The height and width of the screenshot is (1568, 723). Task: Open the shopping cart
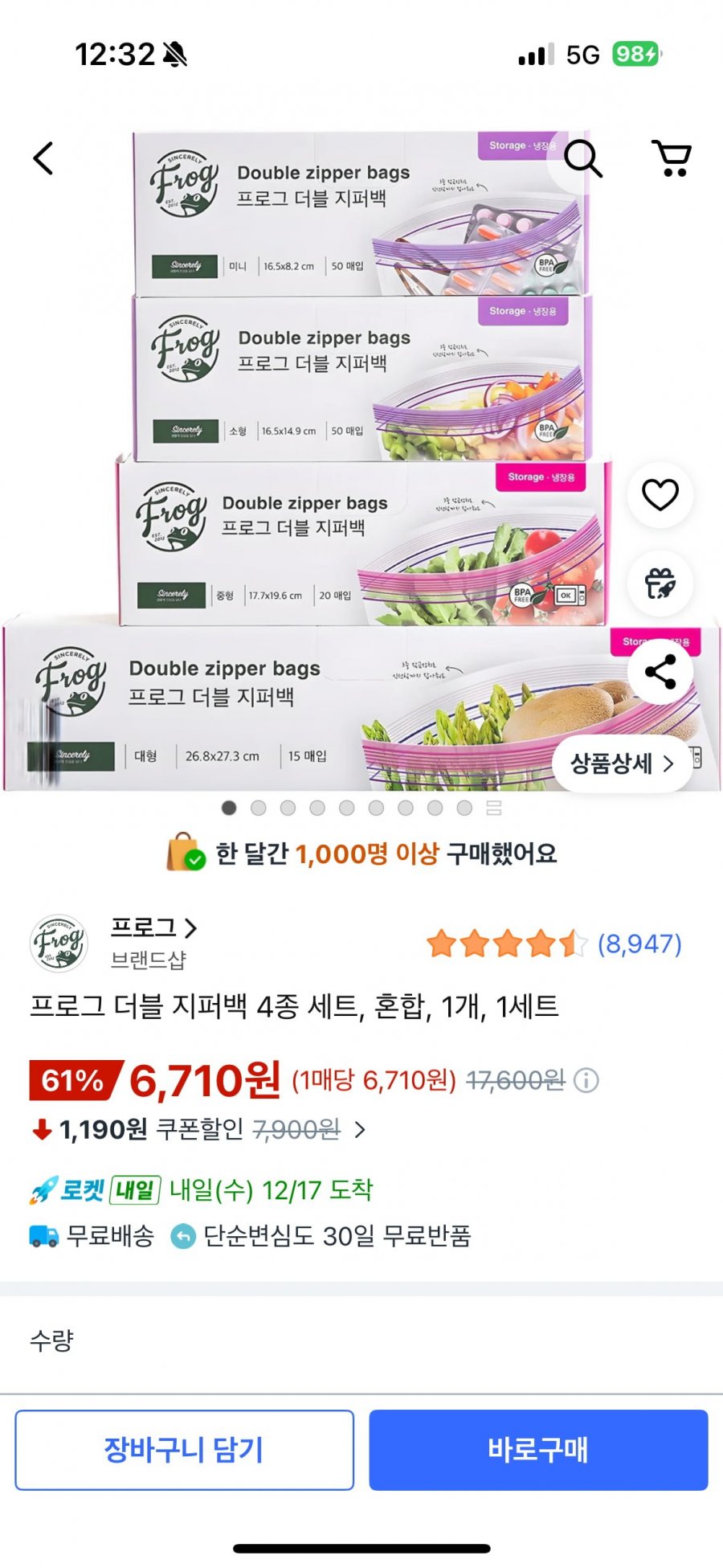[672, 158]
